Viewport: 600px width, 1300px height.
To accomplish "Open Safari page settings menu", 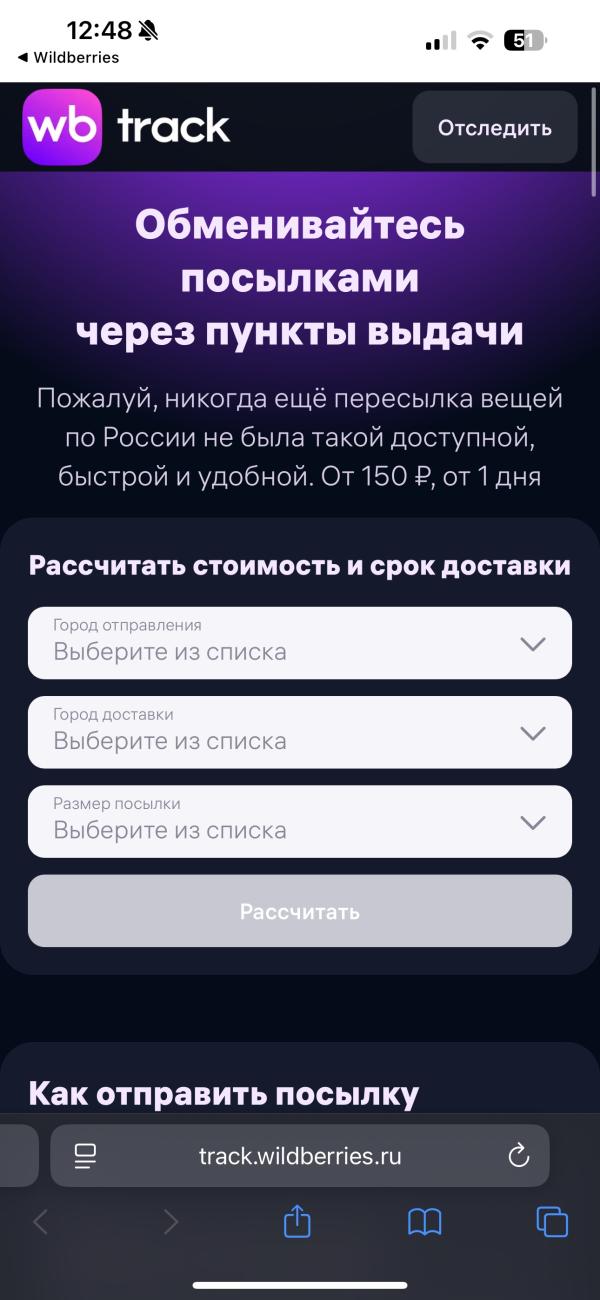I will click(85, 1156).
